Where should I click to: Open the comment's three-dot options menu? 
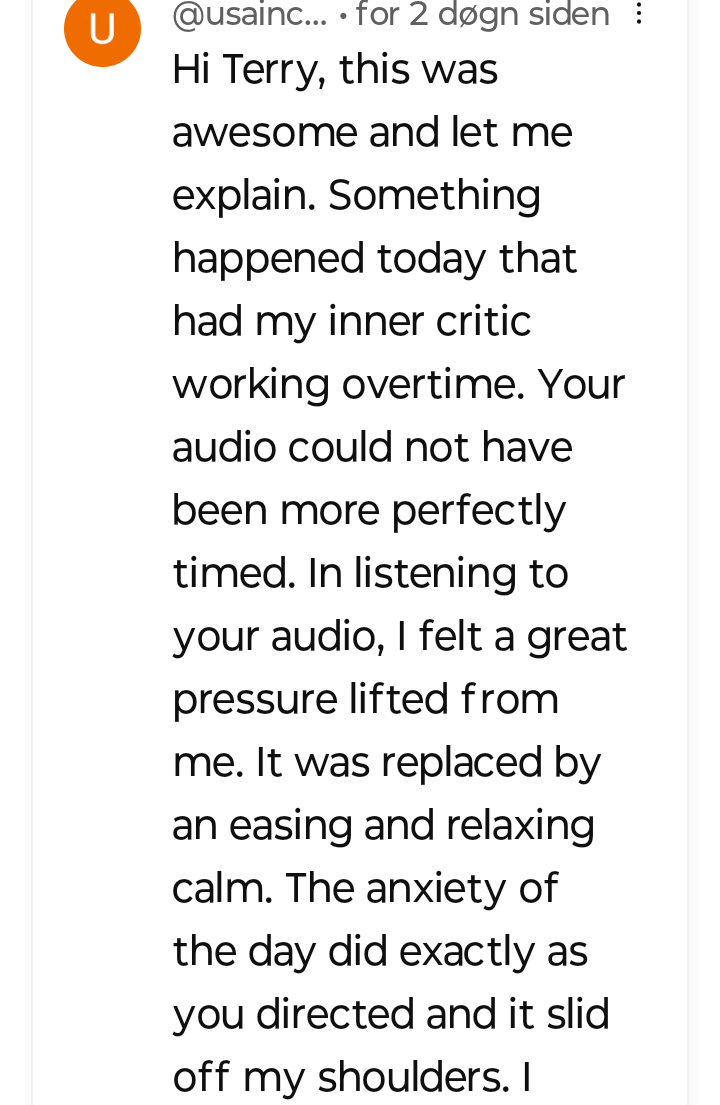point(640,14)
